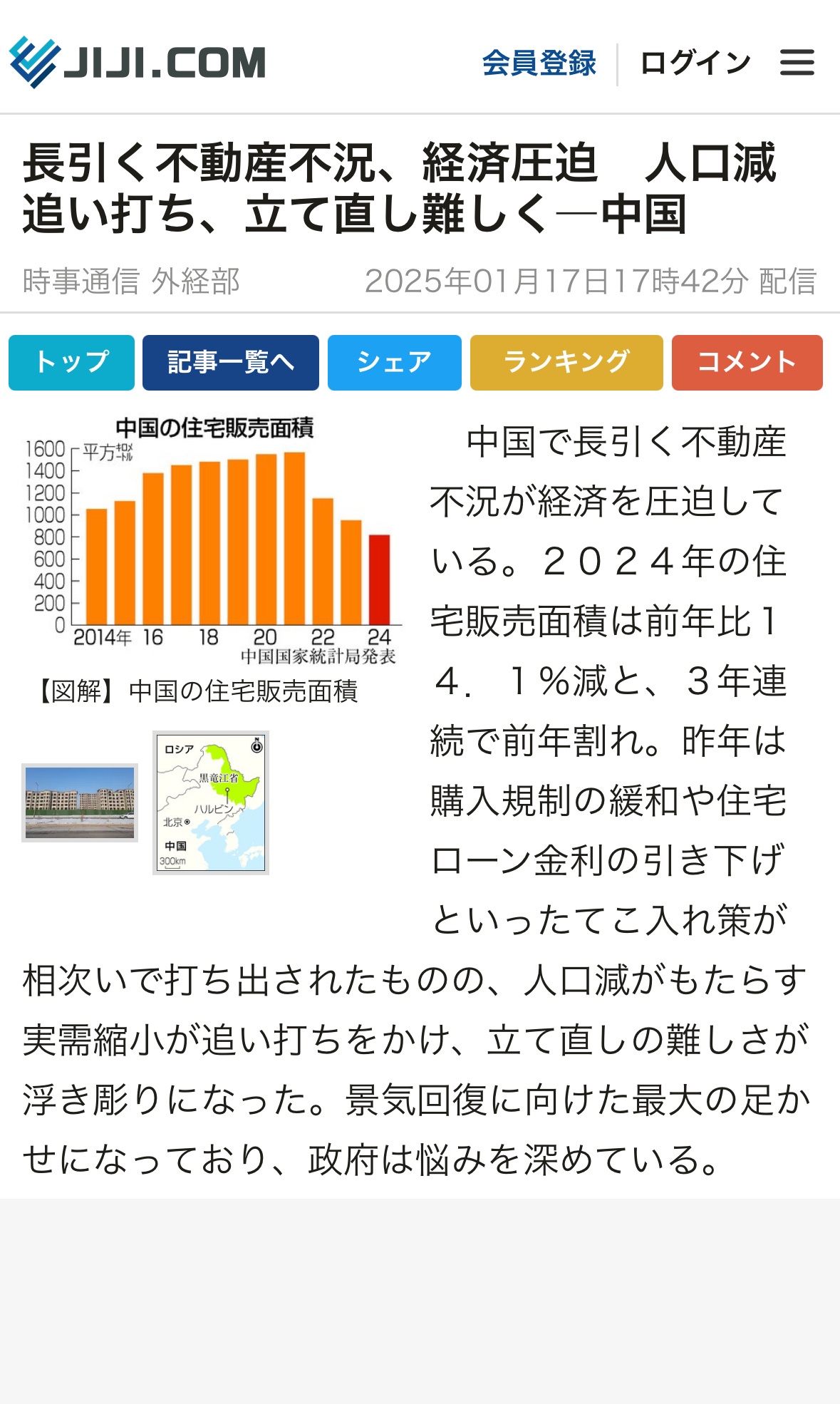View the ランキング page

pos(566,362)
